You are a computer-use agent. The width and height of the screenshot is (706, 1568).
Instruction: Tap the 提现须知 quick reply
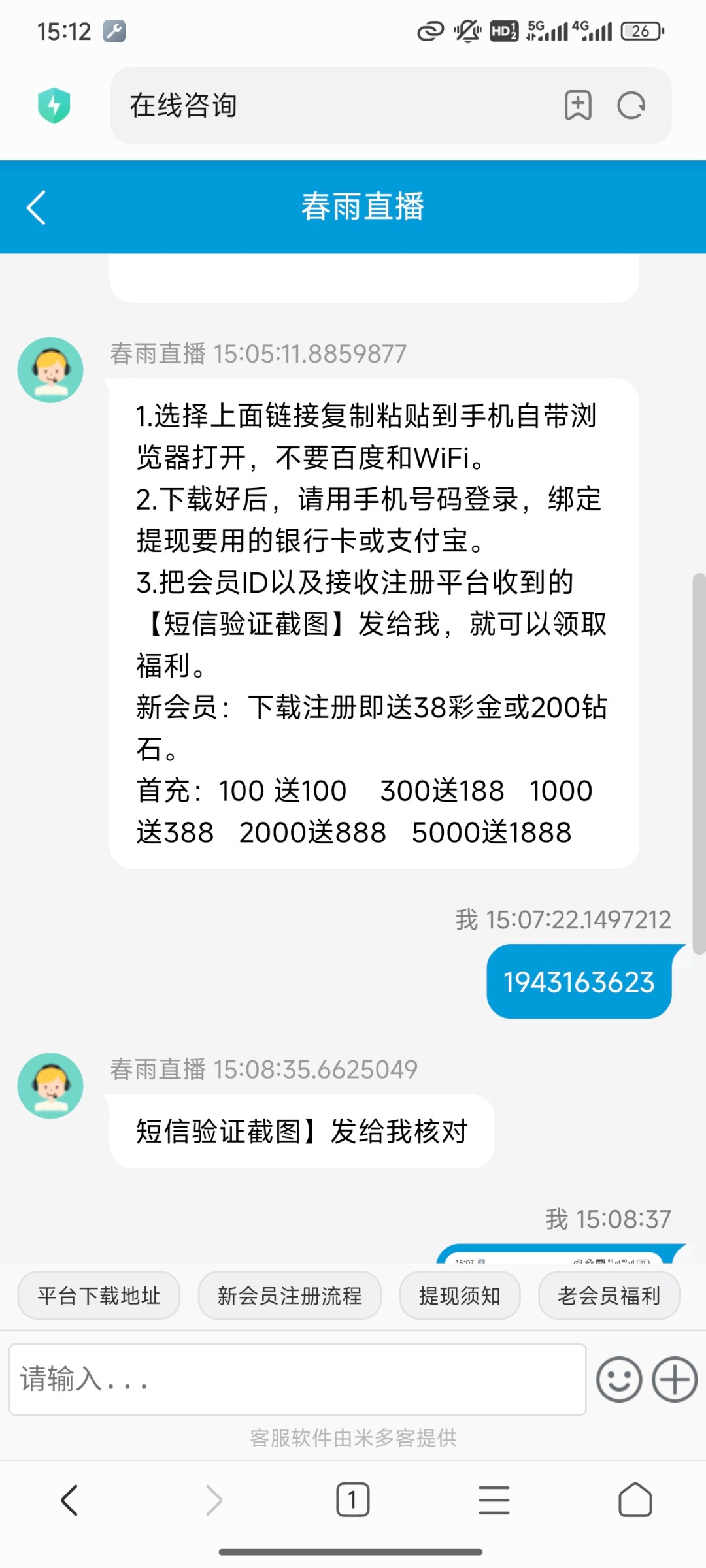(x=460, y=1296)
